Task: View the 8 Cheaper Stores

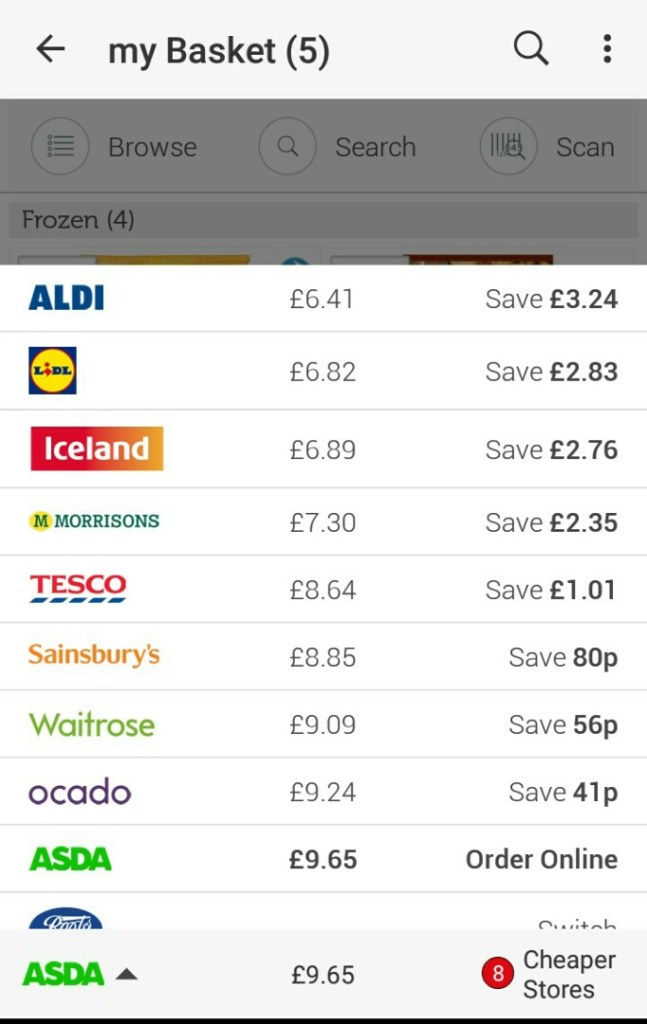Action: pyautogui.click(x=550, y=974)
